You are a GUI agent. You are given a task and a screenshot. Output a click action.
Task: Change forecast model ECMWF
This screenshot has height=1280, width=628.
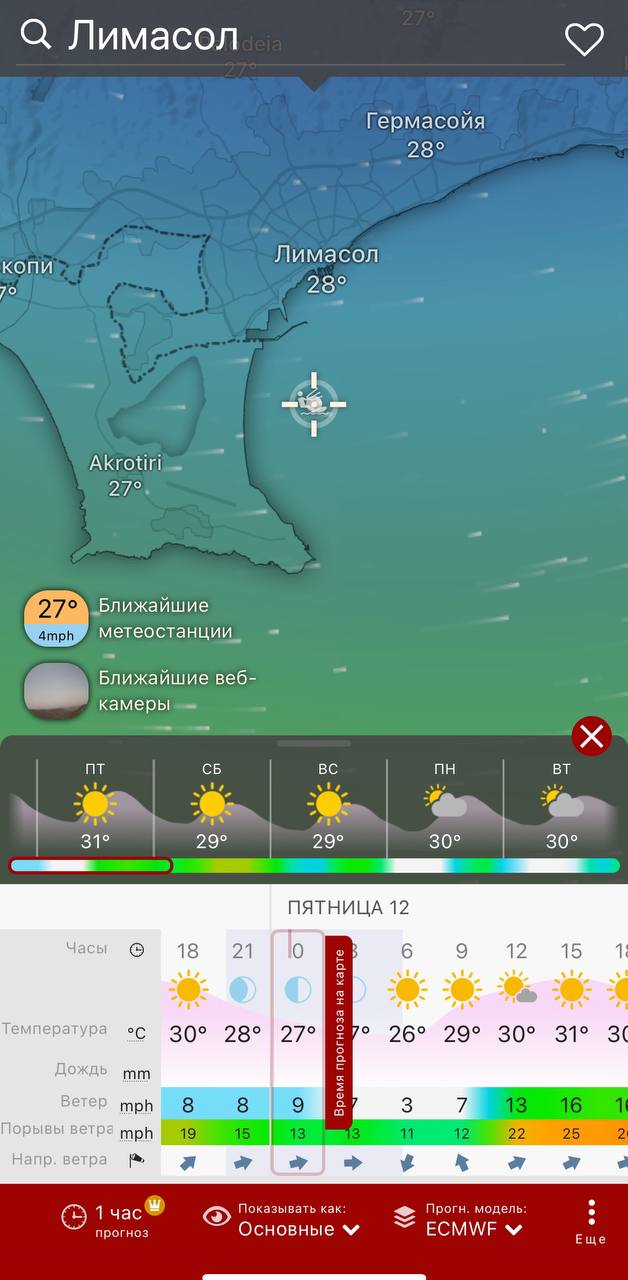tap(460, 1219)
